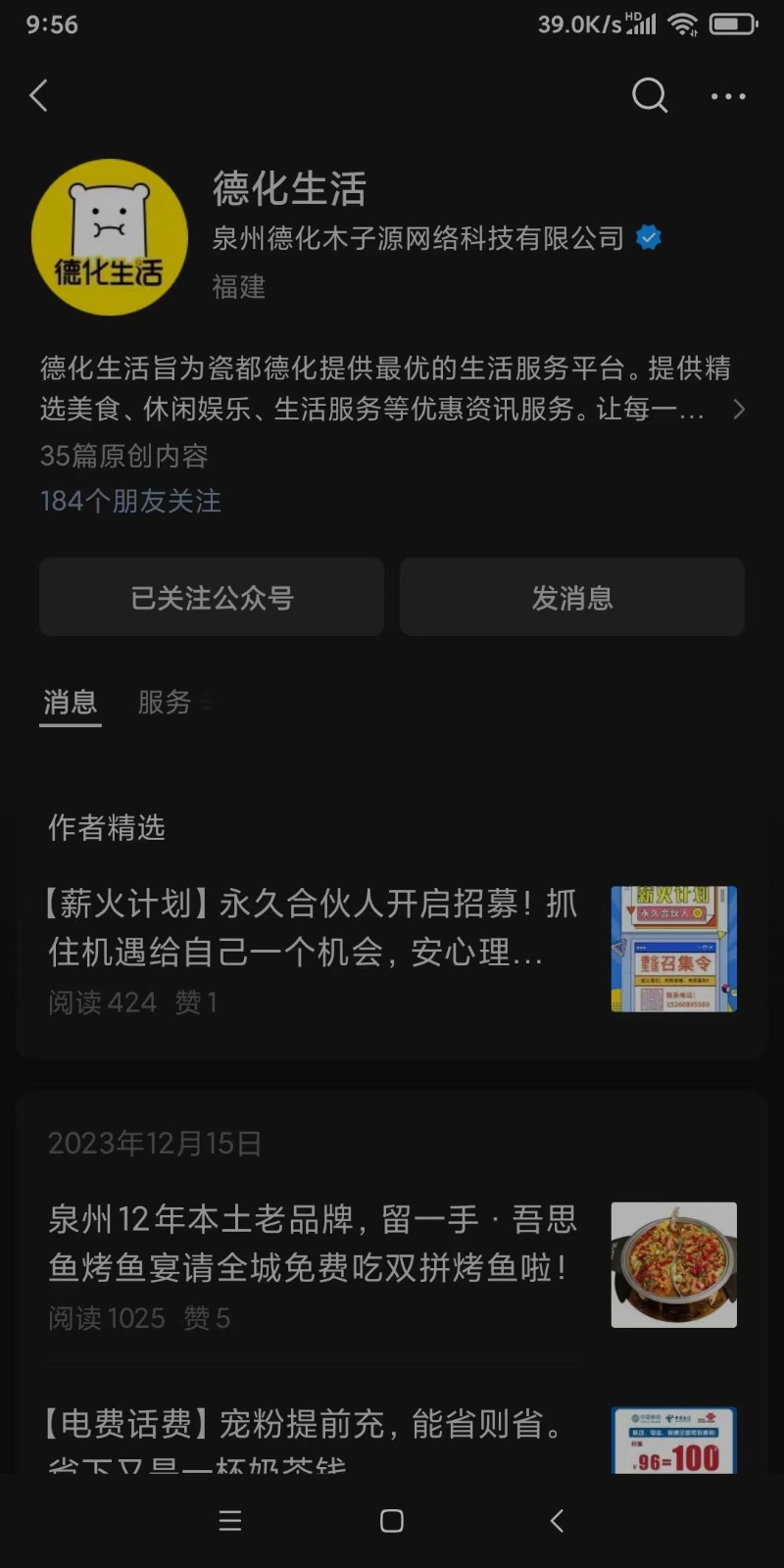This screenshot has width=784, height=1568.
Task: Open the 留一手·吾思鱼烤鱼 free grilled fish article
Action: tap(314, 1243)
